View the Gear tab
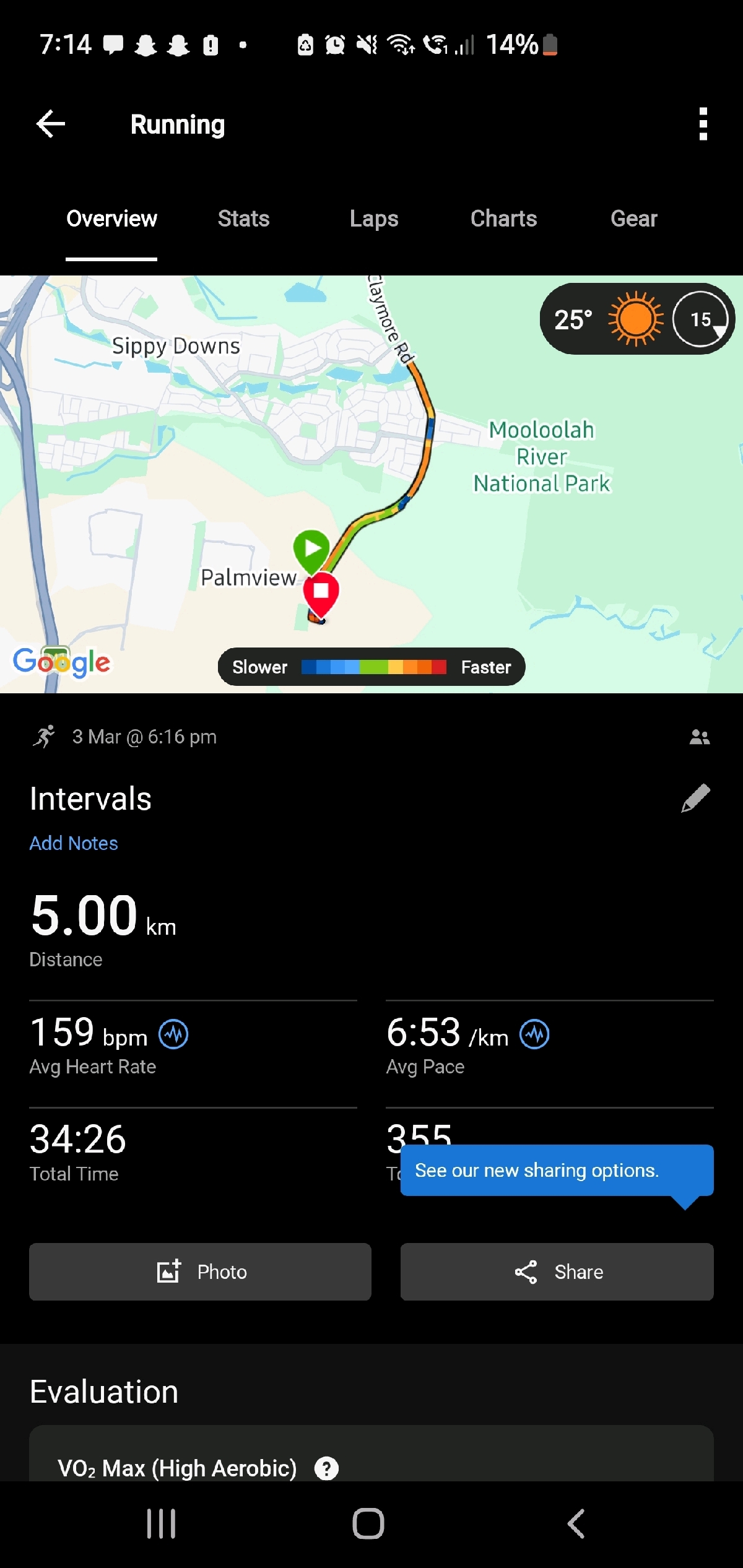The width and height of the screenshot is (743, 1568). point(633,219)
